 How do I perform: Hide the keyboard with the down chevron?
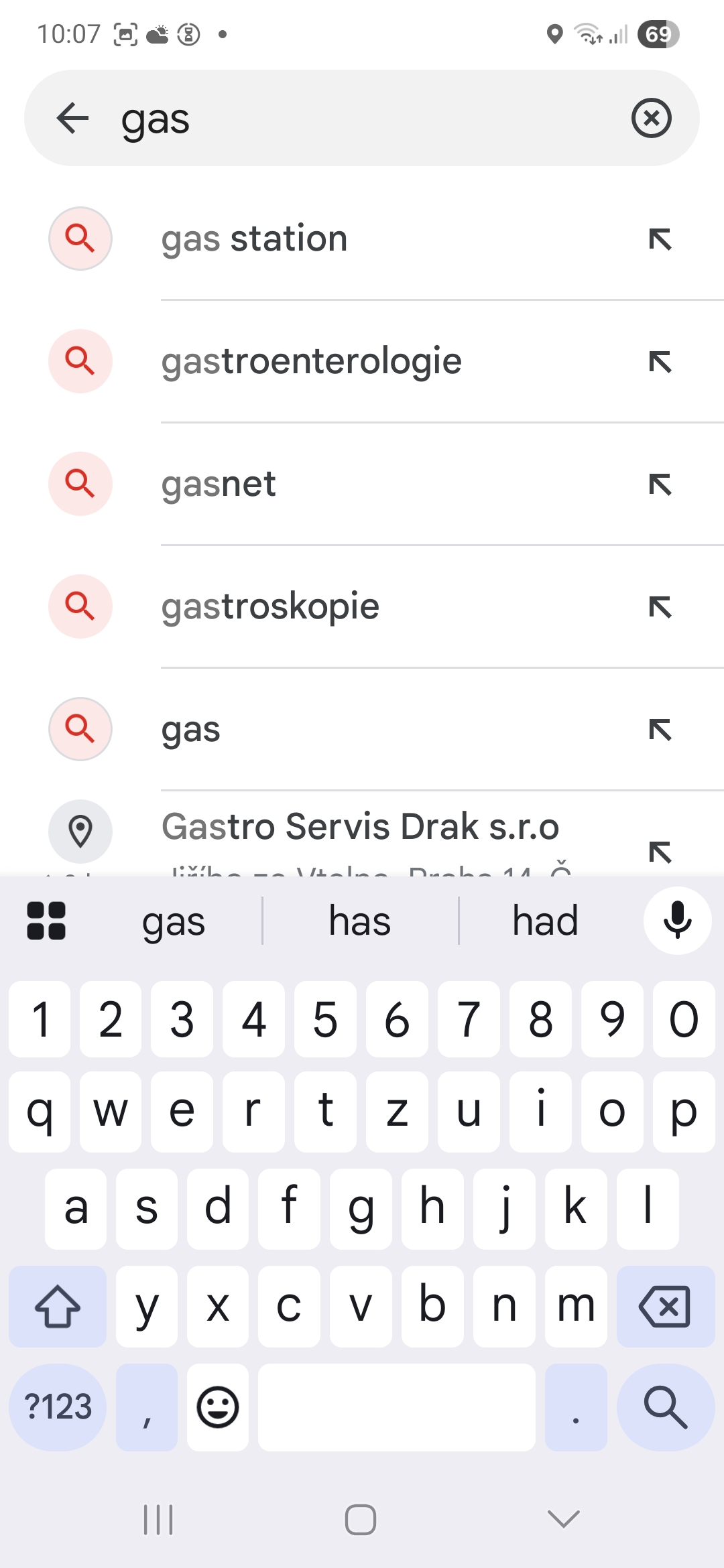(x=563, y=1519)
